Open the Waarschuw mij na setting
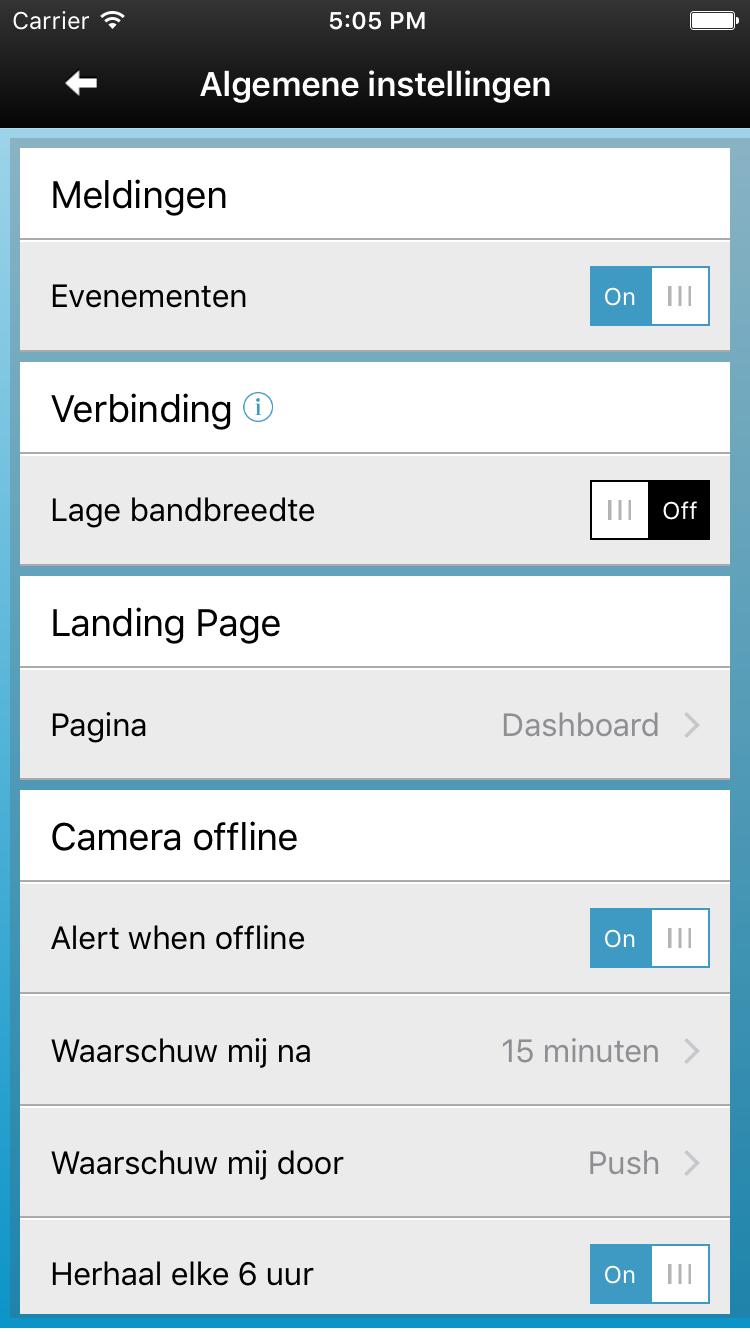Viewport: 750px width, 1334px height. (375, 1050)
